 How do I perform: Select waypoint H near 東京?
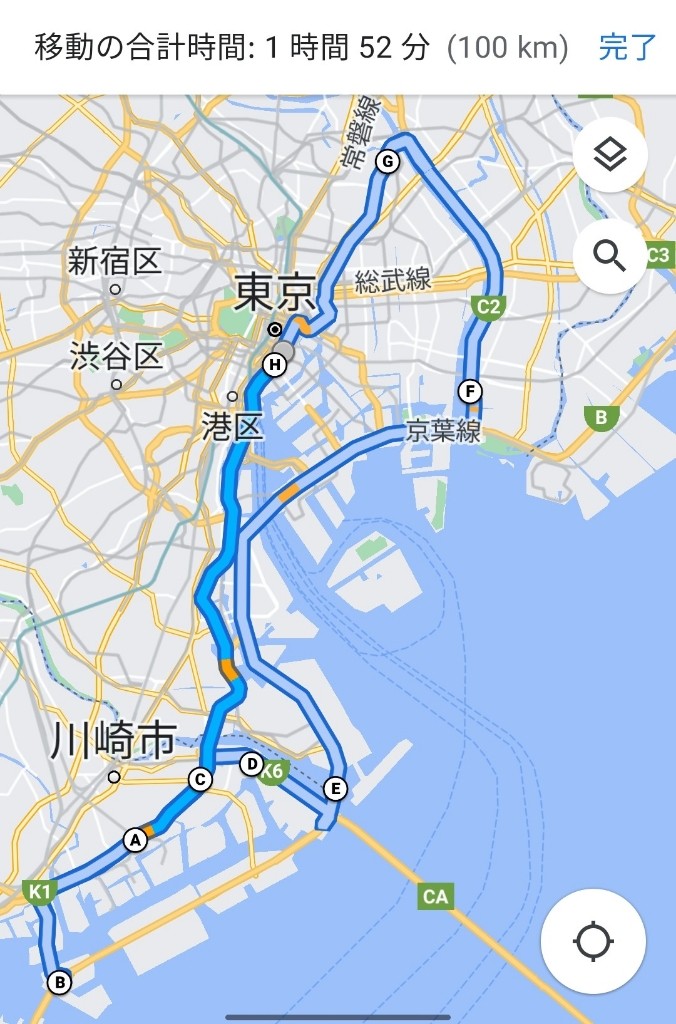273,365
